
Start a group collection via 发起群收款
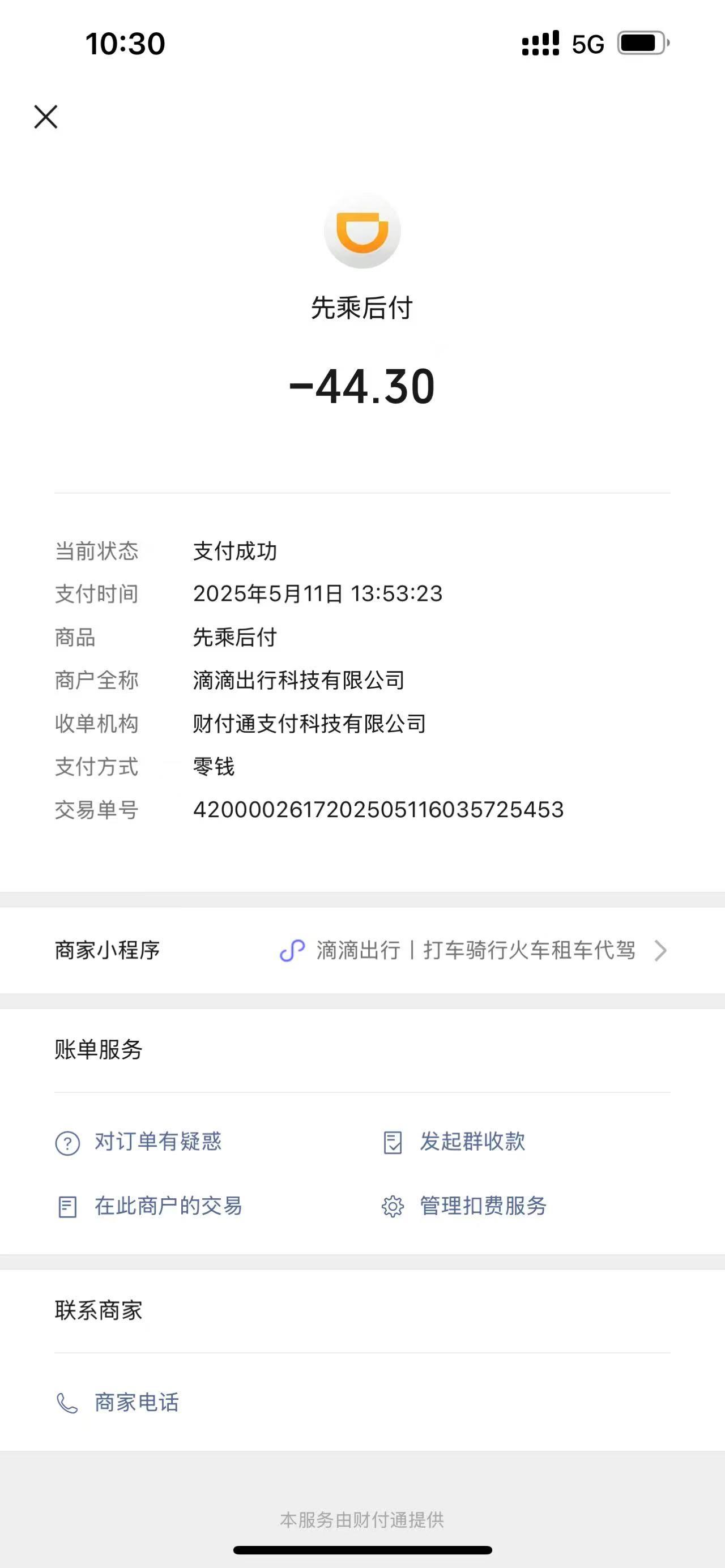coord(472,1142)
